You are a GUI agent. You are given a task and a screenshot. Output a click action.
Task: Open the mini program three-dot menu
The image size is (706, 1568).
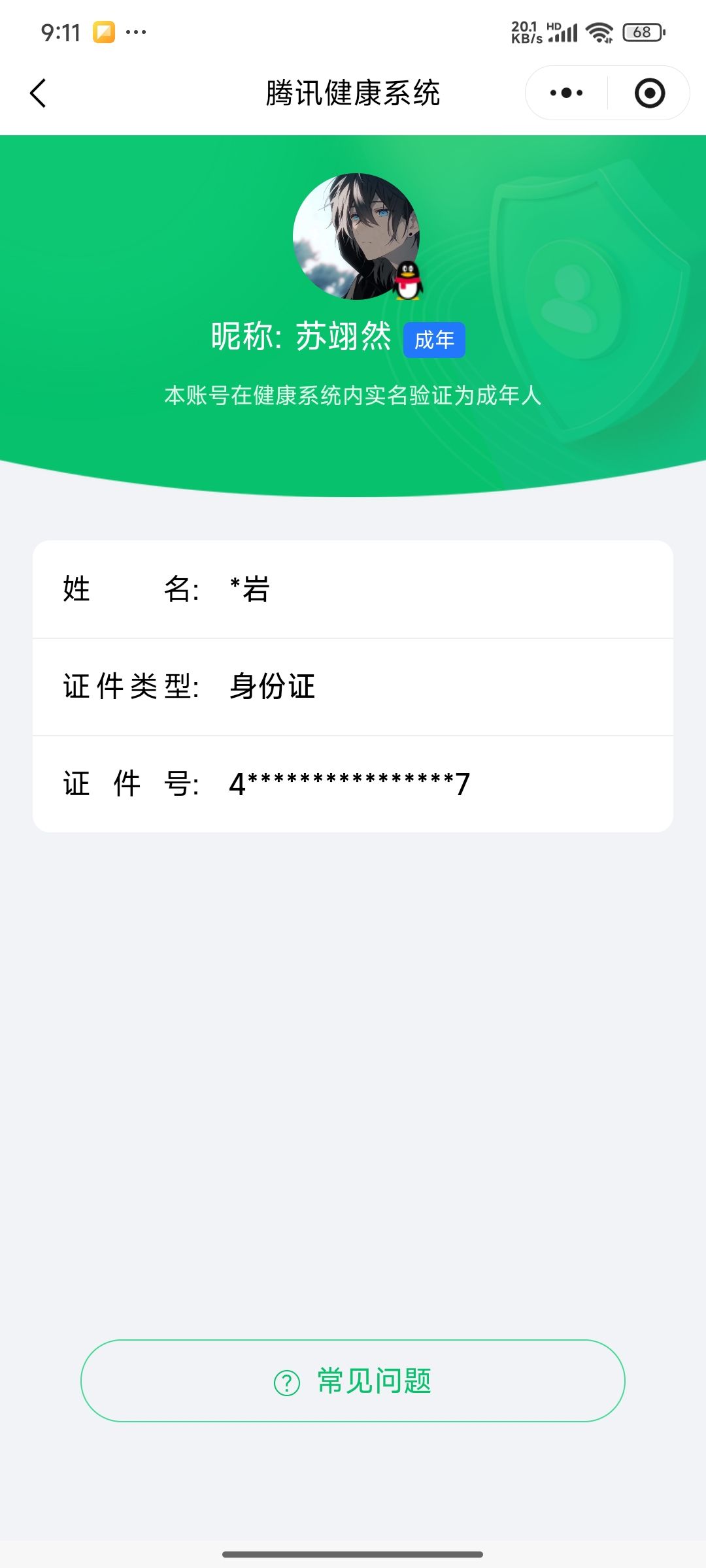566,93
